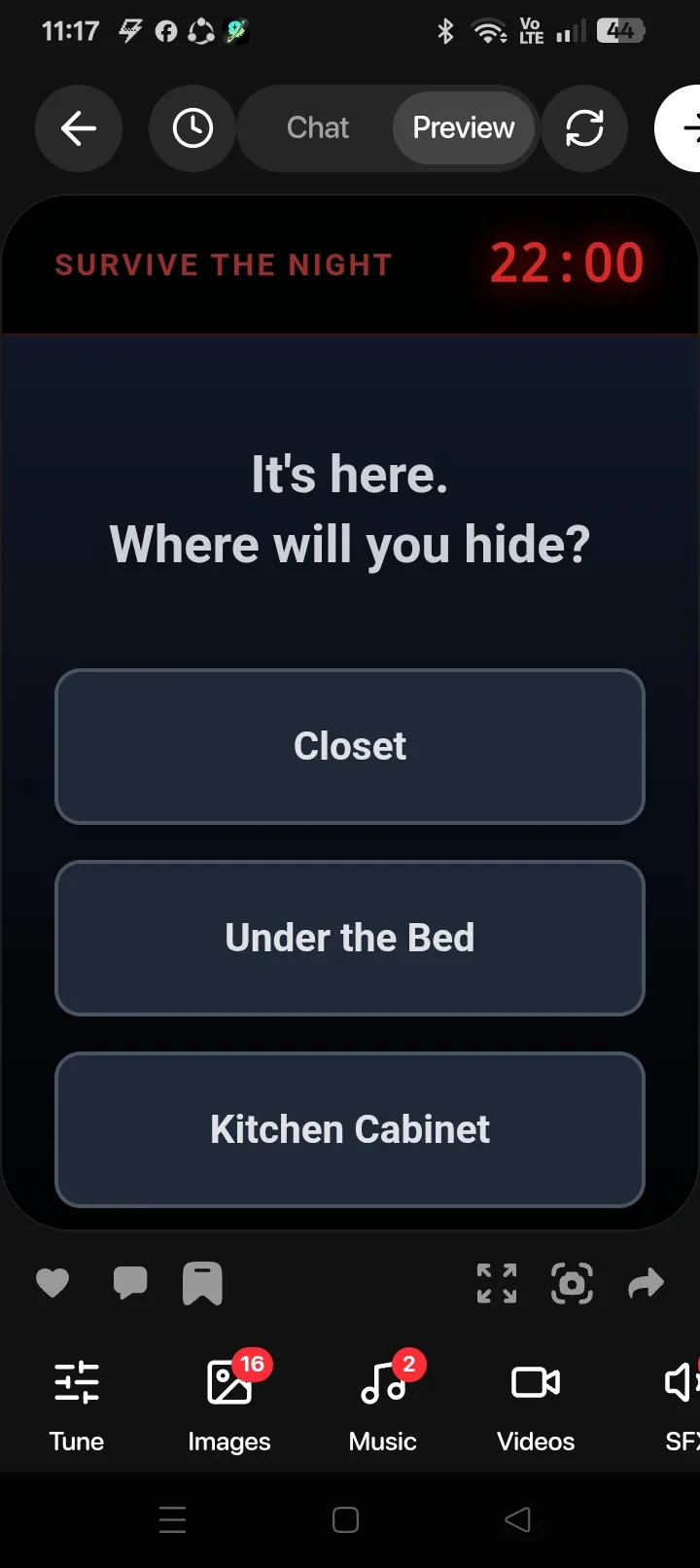Take a screenshot of the preview
Viewport: 700px width, 1568px height.
tap(572, 1284)
